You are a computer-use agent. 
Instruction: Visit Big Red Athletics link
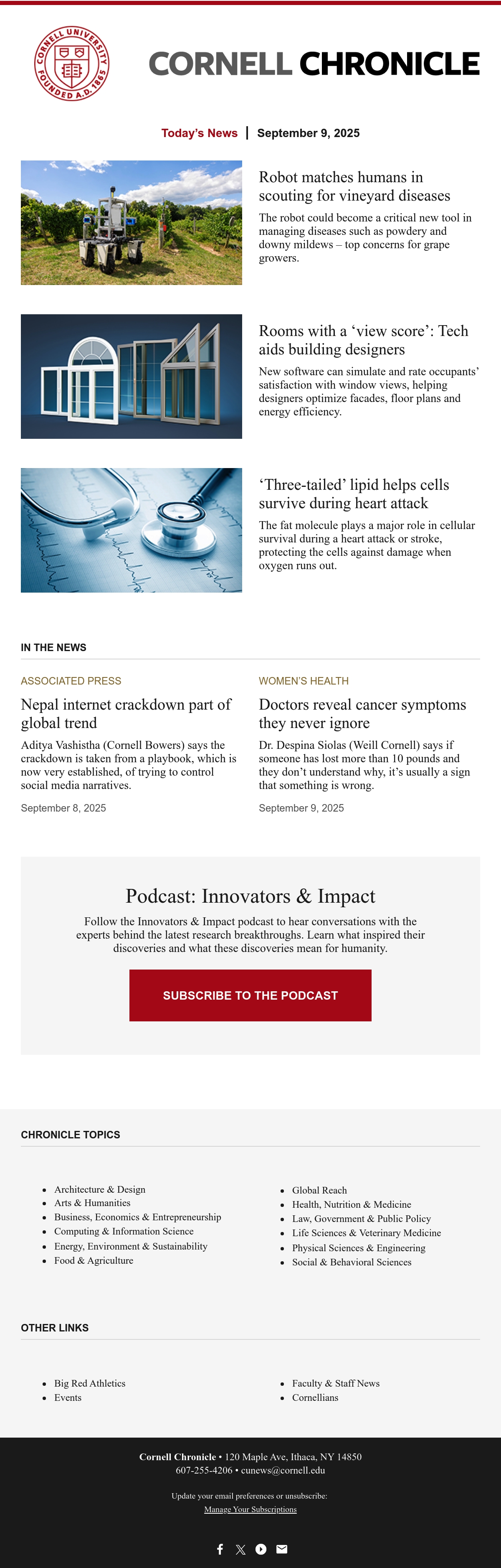90,1383
